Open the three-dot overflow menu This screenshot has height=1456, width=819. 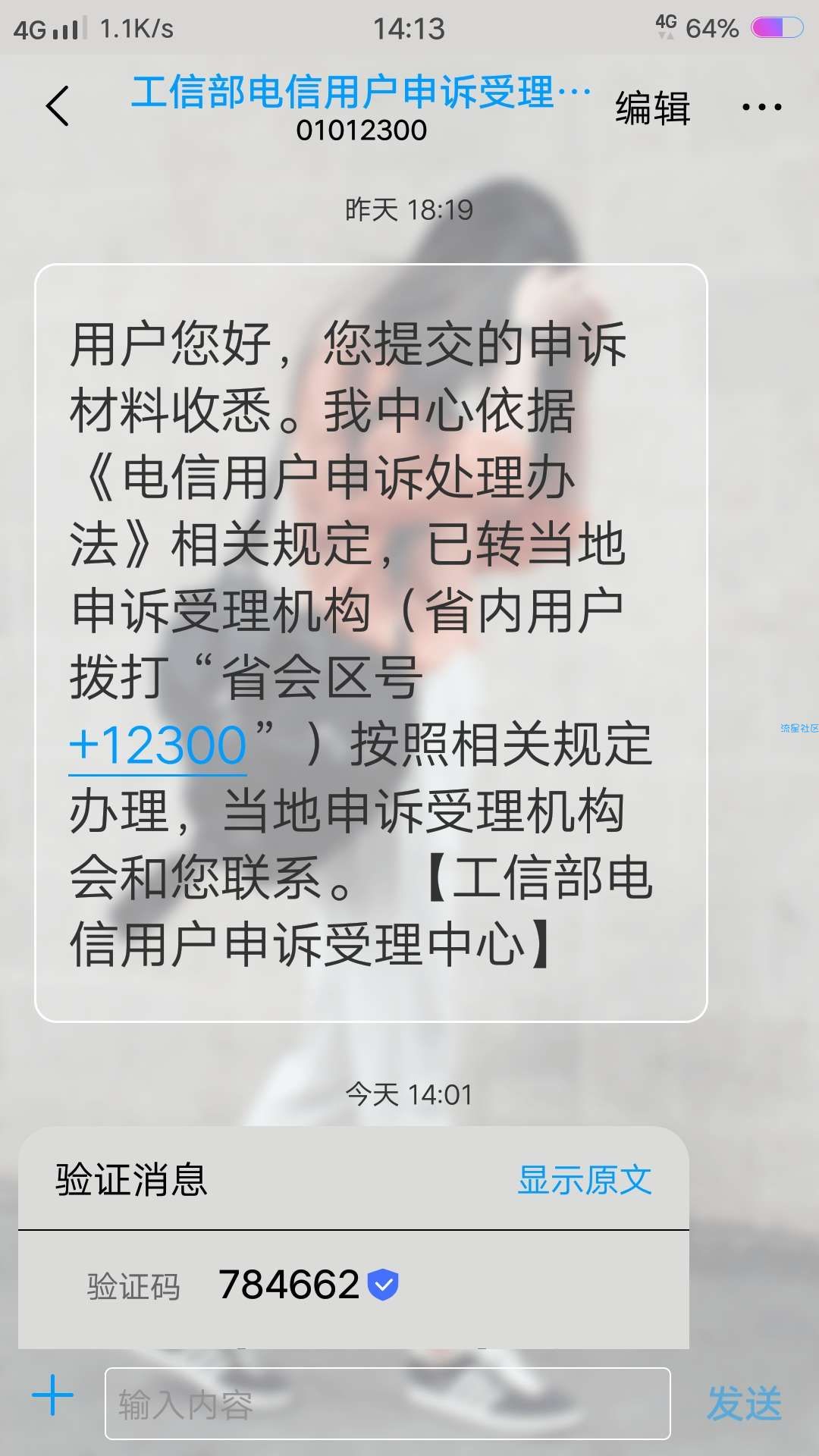[x=761, y=108]
